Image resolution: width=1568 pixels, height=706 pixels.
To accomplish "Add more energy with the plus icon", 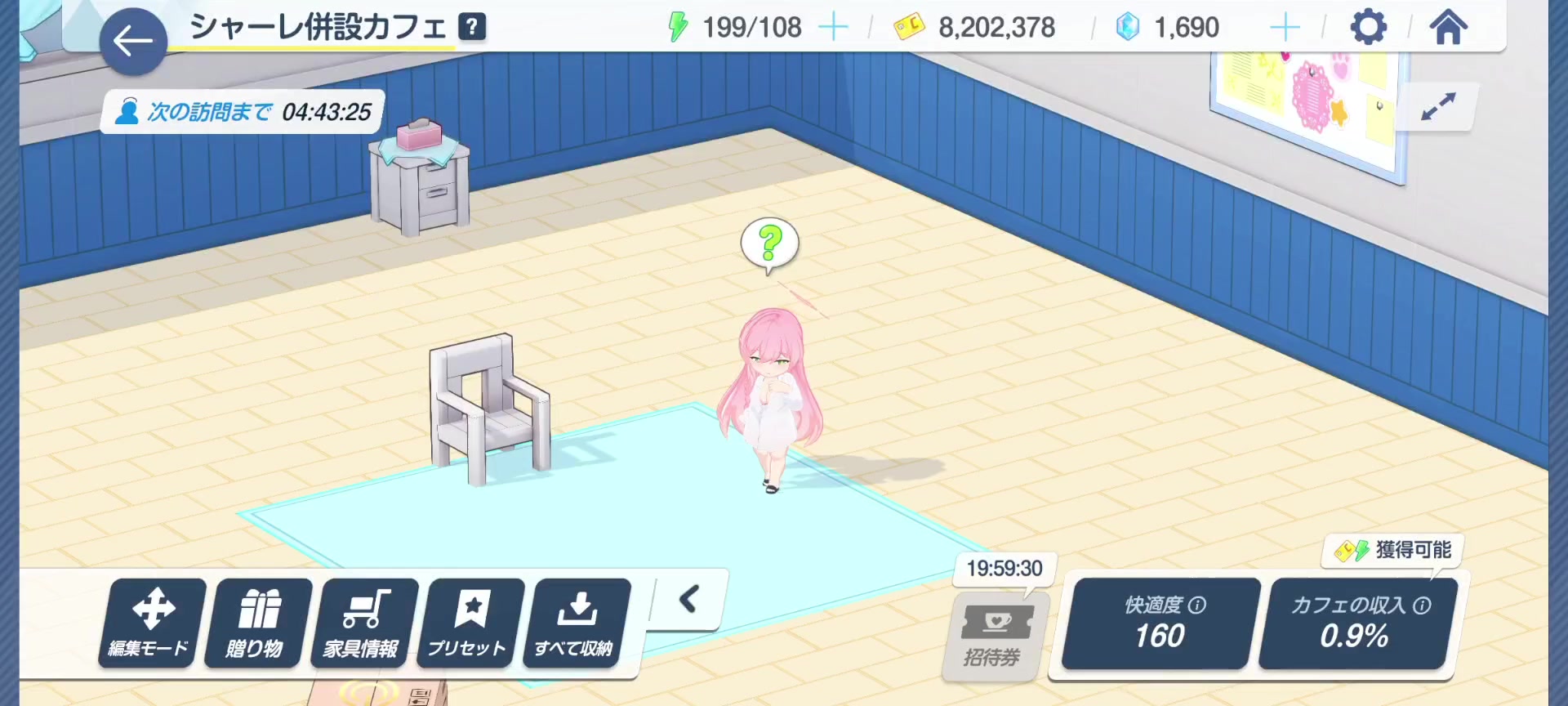I will tap(833, 28).
